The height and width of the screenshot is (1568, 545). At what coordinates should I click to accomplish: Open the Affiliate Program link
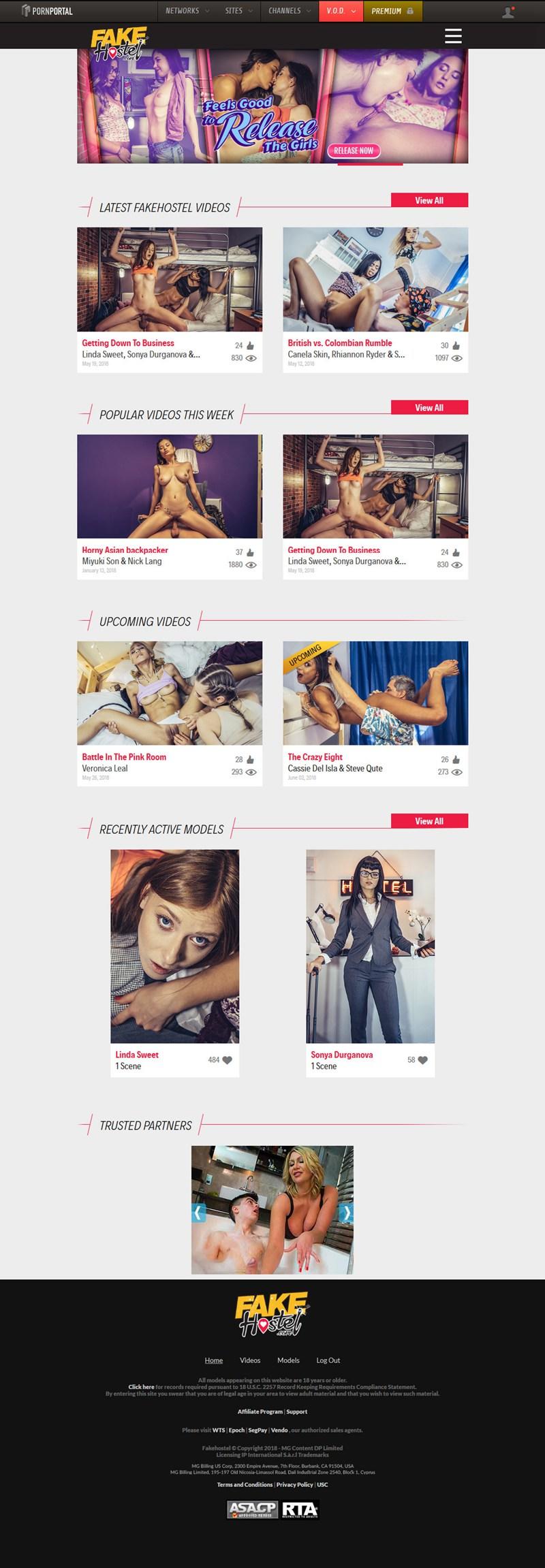click(260, 1411)
